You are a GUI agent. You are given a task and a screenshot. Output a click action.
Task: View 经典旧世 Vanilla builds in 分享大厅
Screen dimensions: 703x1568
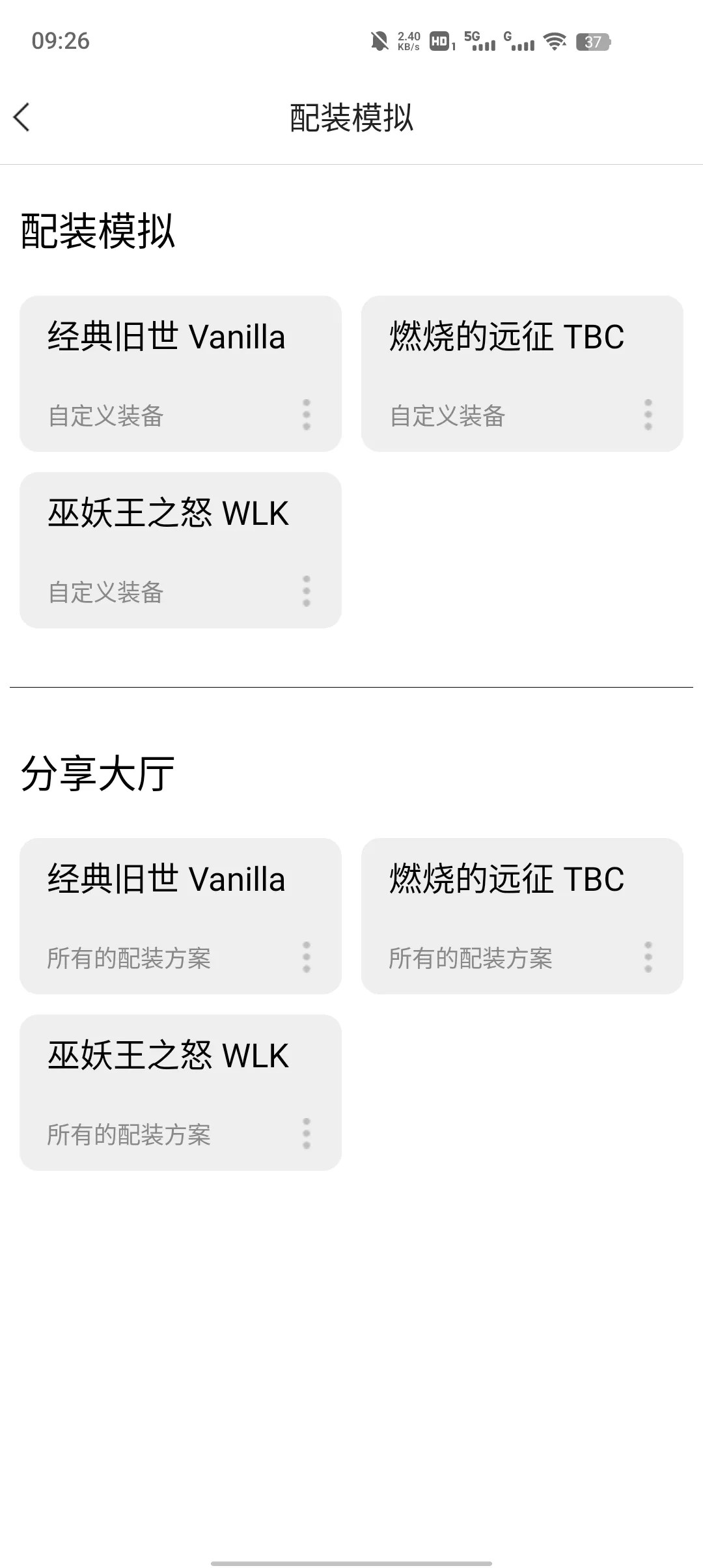pyautogui.click(x=167, y=907)
